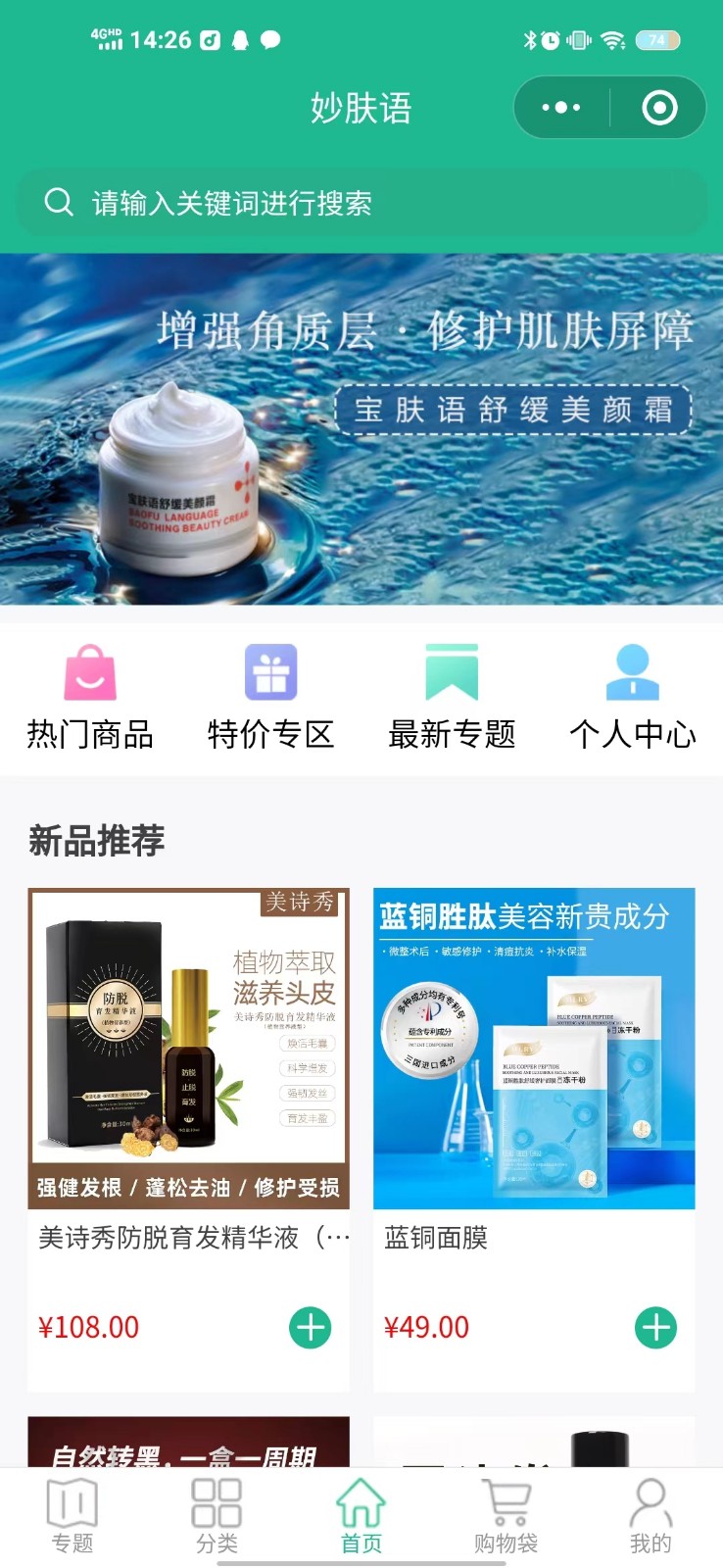Screen dimensions: 723x1568
Task: Open the 宝肤语舒缓美颜霜 banner
Action: tap(361, 428)
